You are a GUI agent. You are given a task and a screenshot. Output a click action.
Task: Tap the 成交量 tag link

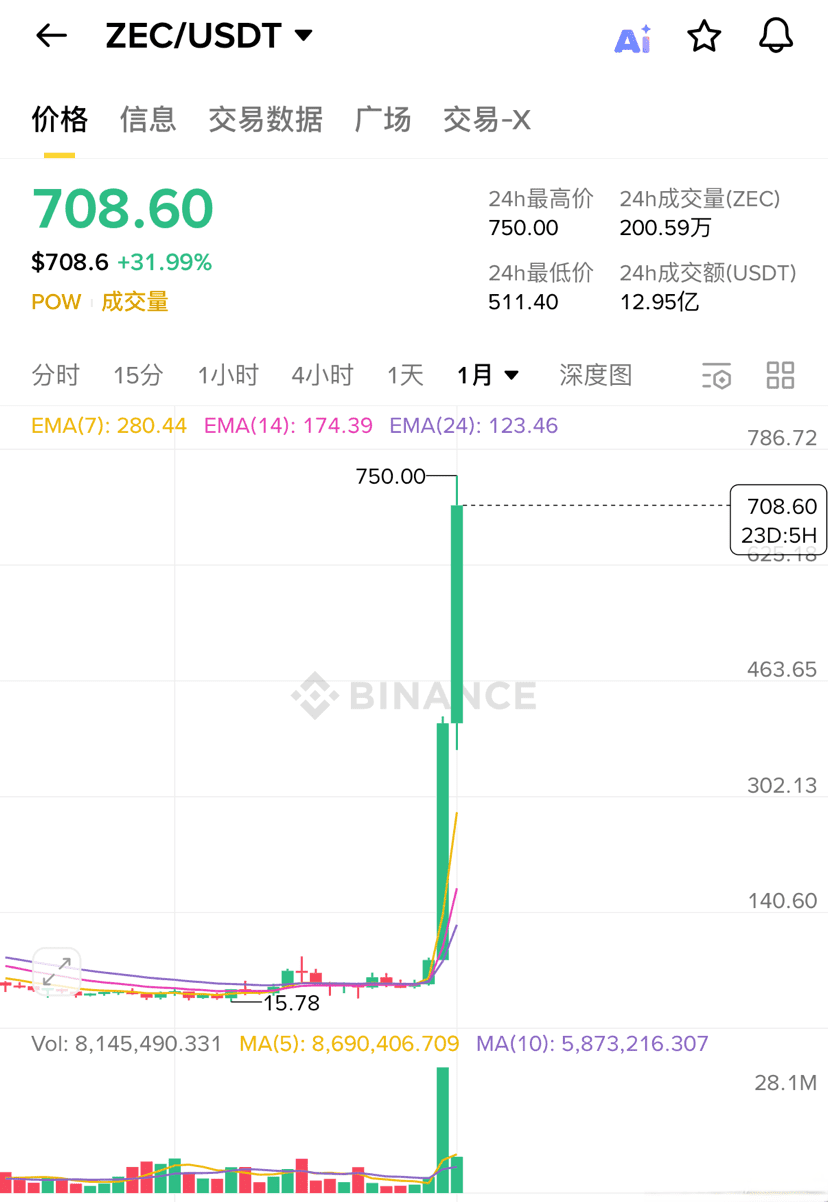click(134, 302)
